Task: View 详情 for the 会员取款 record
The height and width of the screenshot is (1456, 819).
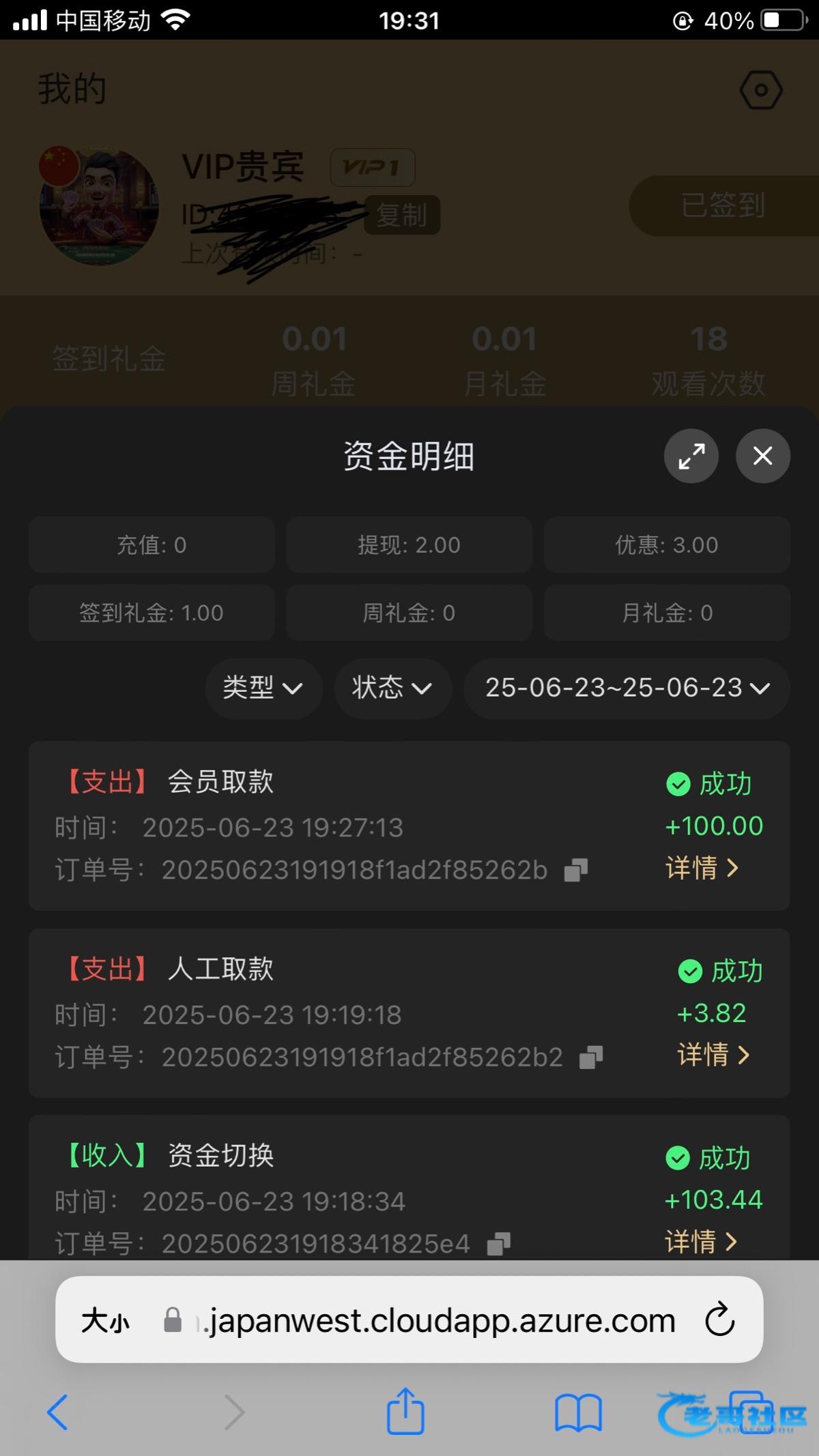Action: click(x=702, y=868)
